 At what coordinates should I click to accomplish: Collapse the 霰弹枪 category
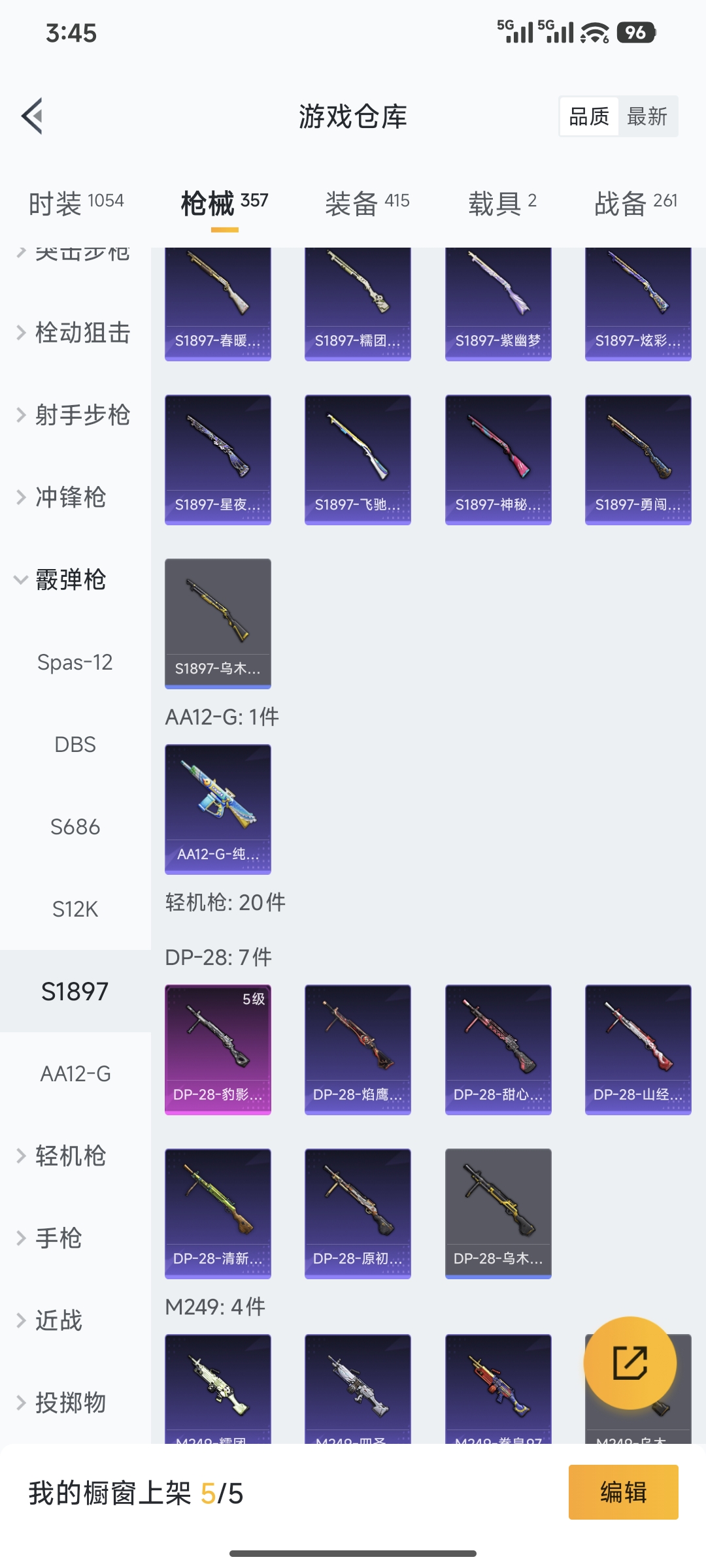70,580
